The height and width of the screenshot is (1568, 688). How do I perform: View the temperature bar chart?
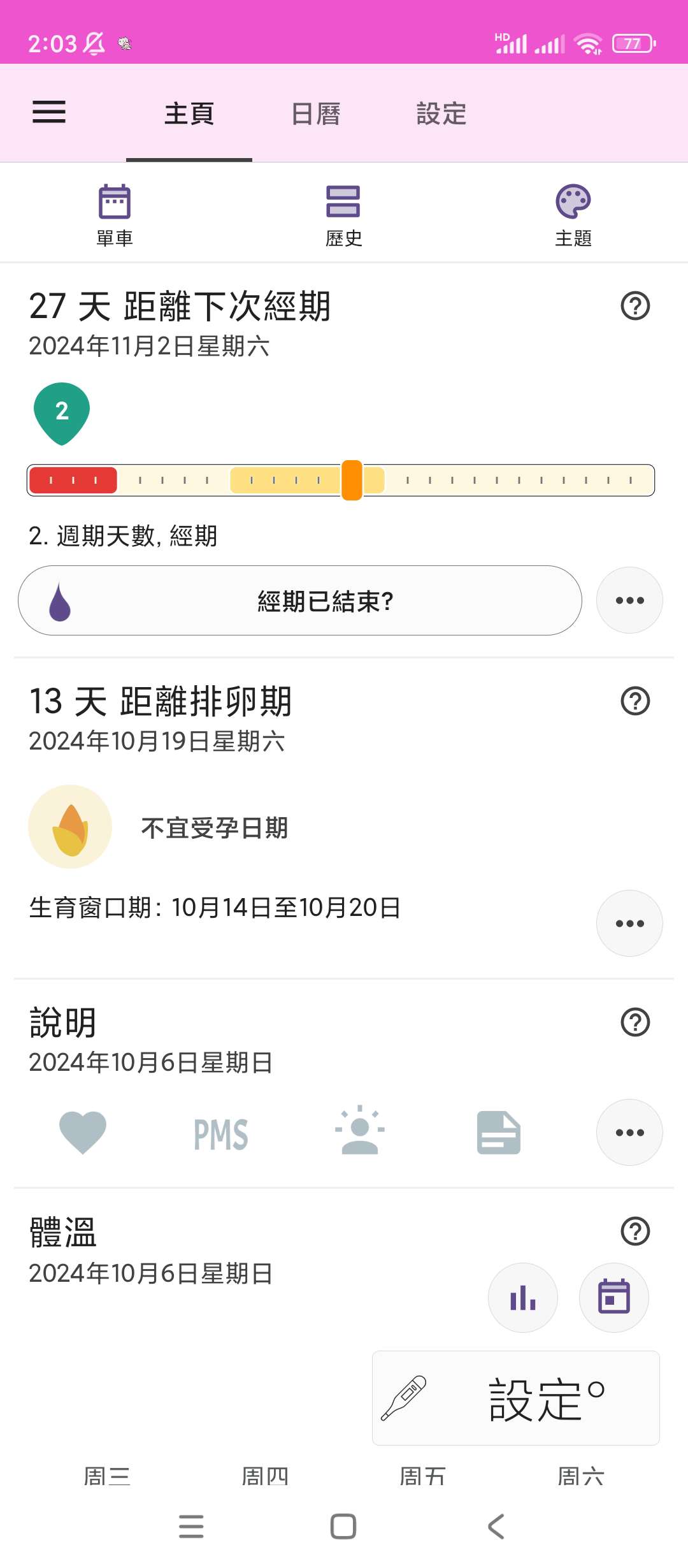(x=523, y=1297)
